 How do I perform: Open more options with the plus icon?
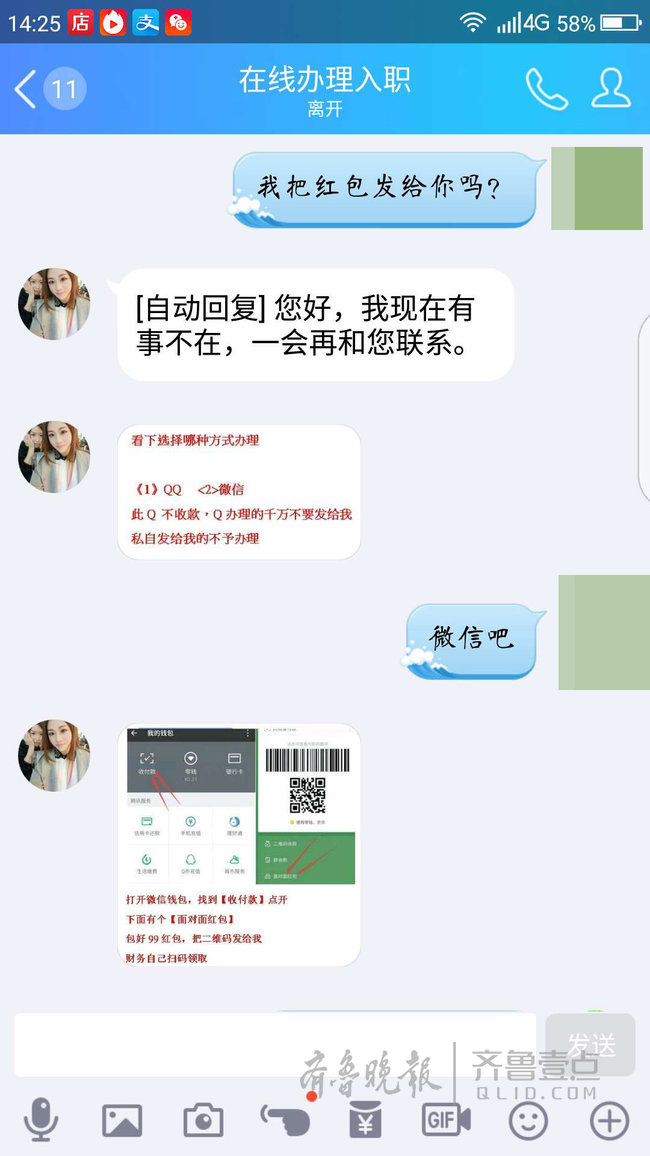(609, 1121)
